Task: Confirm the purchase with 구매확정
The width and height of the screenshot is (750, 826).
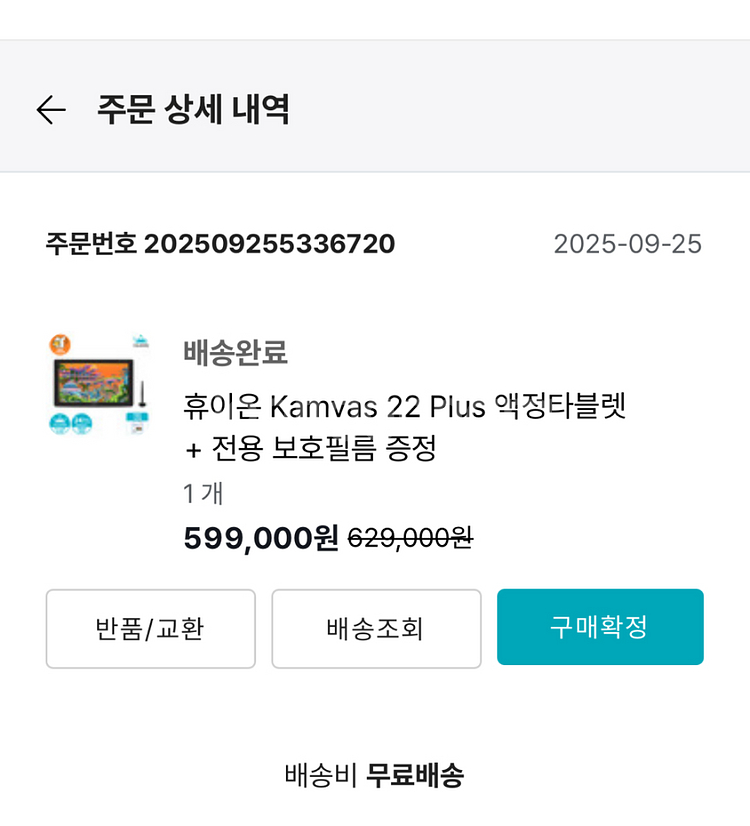Action: pos(600,627)
